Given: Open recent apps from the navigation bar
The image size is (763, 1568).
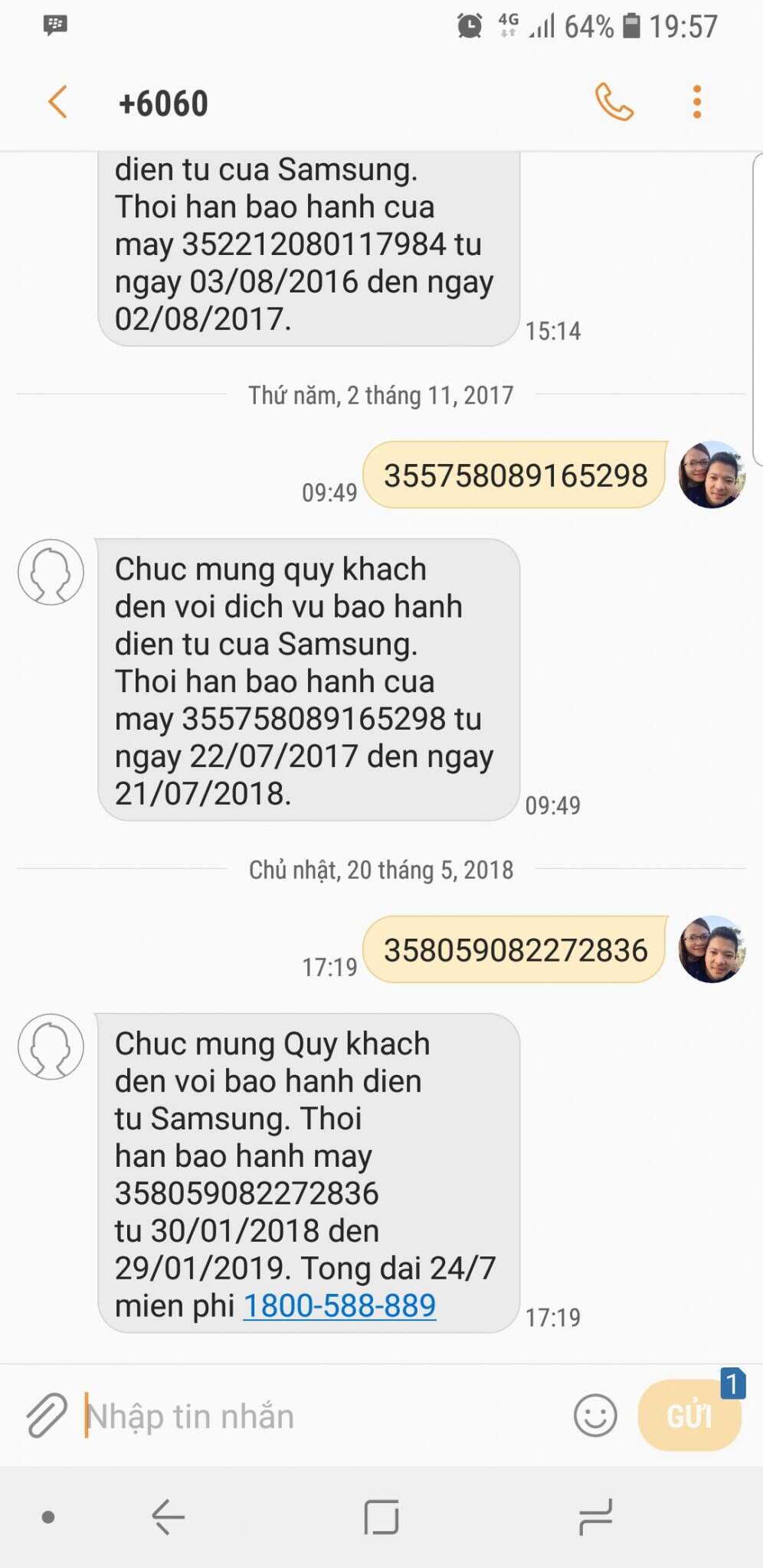Looking at the screenshot, I should tap(595, 1517).
